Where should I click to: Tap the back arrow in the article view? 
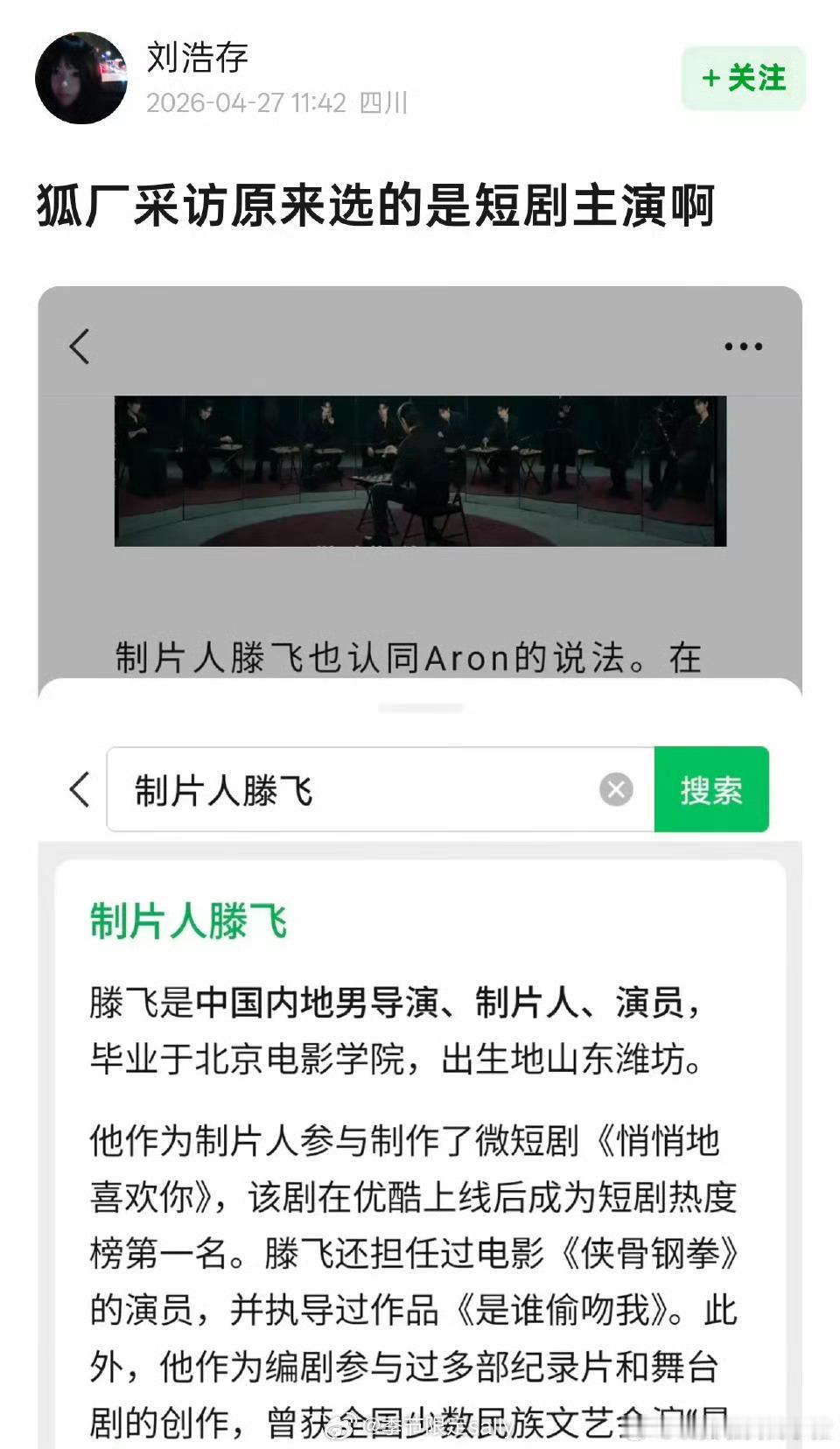pyautogui.click(x=79, y=346)
